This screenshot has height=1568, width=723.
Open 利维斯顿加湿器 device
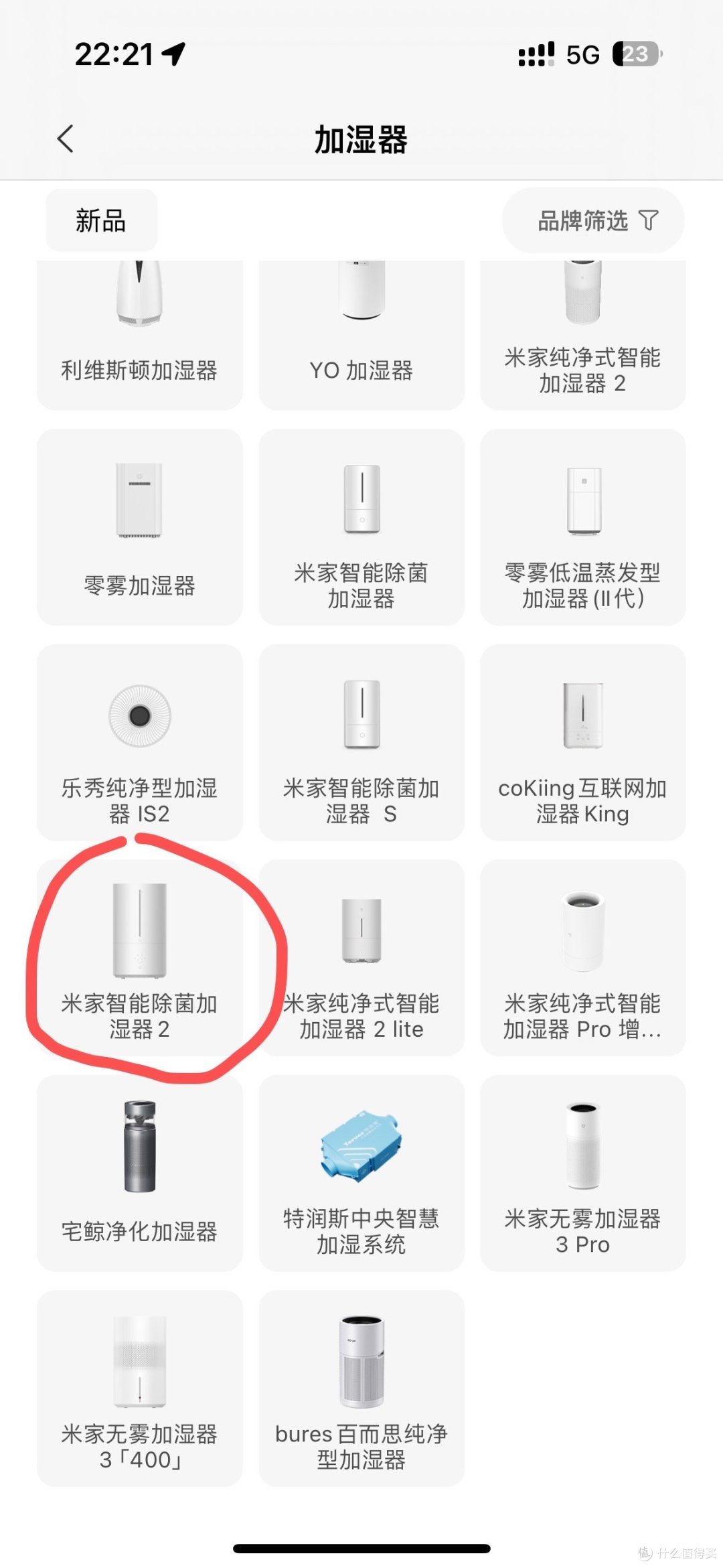click(x=139, y=335)
